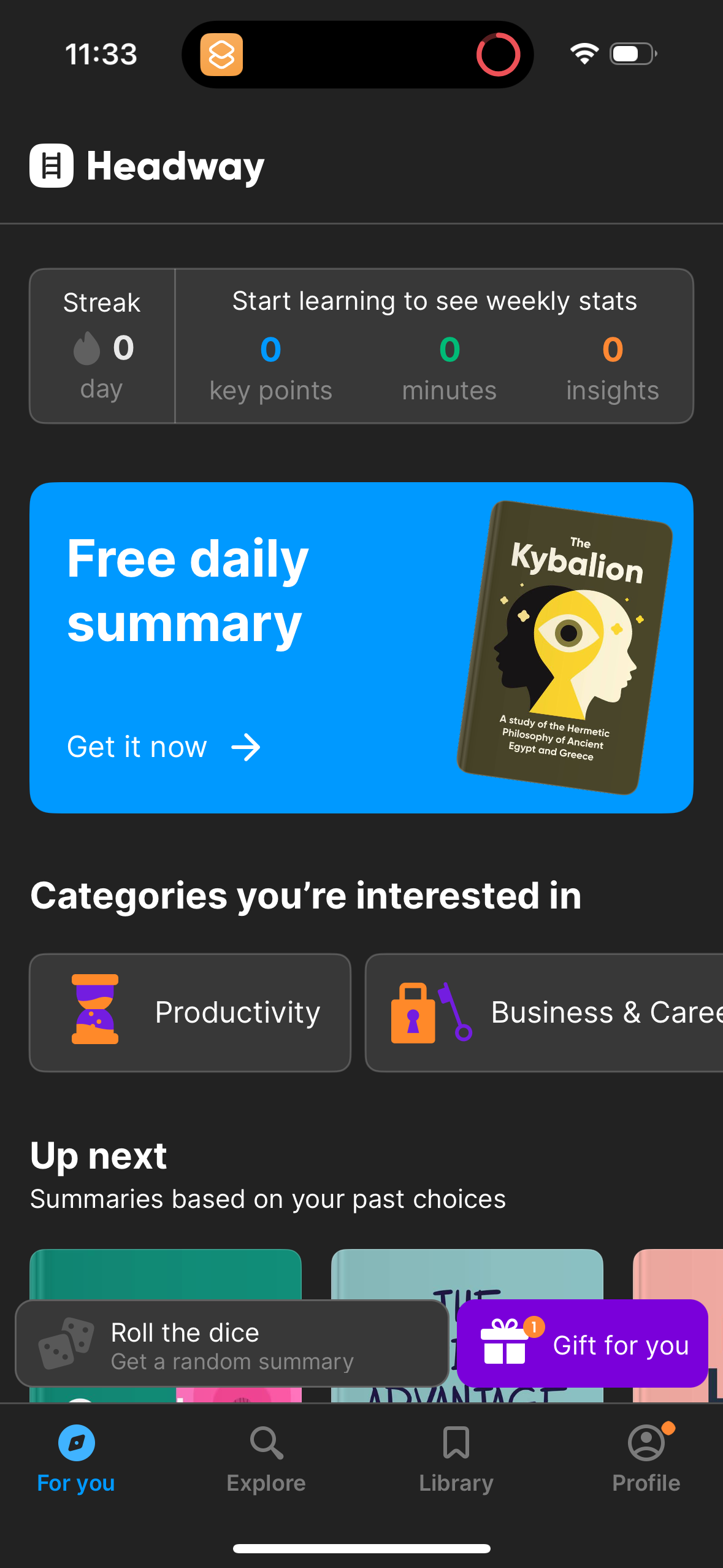This screenshot has height=1568, width=723.
Task: Tap the streak flame icon
Action: (86, 349)
